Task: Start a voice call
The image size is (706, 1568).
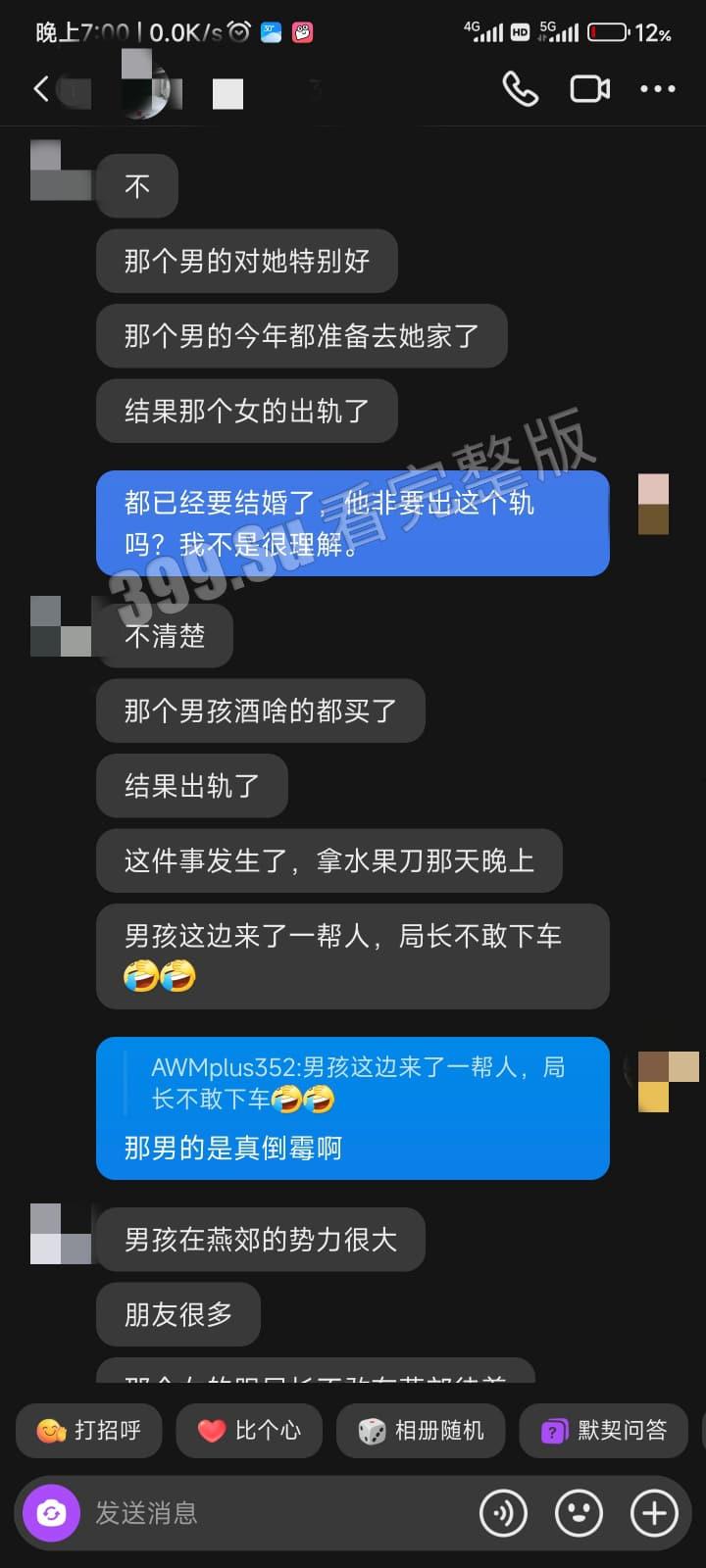Action: click(x=520, y=89)
